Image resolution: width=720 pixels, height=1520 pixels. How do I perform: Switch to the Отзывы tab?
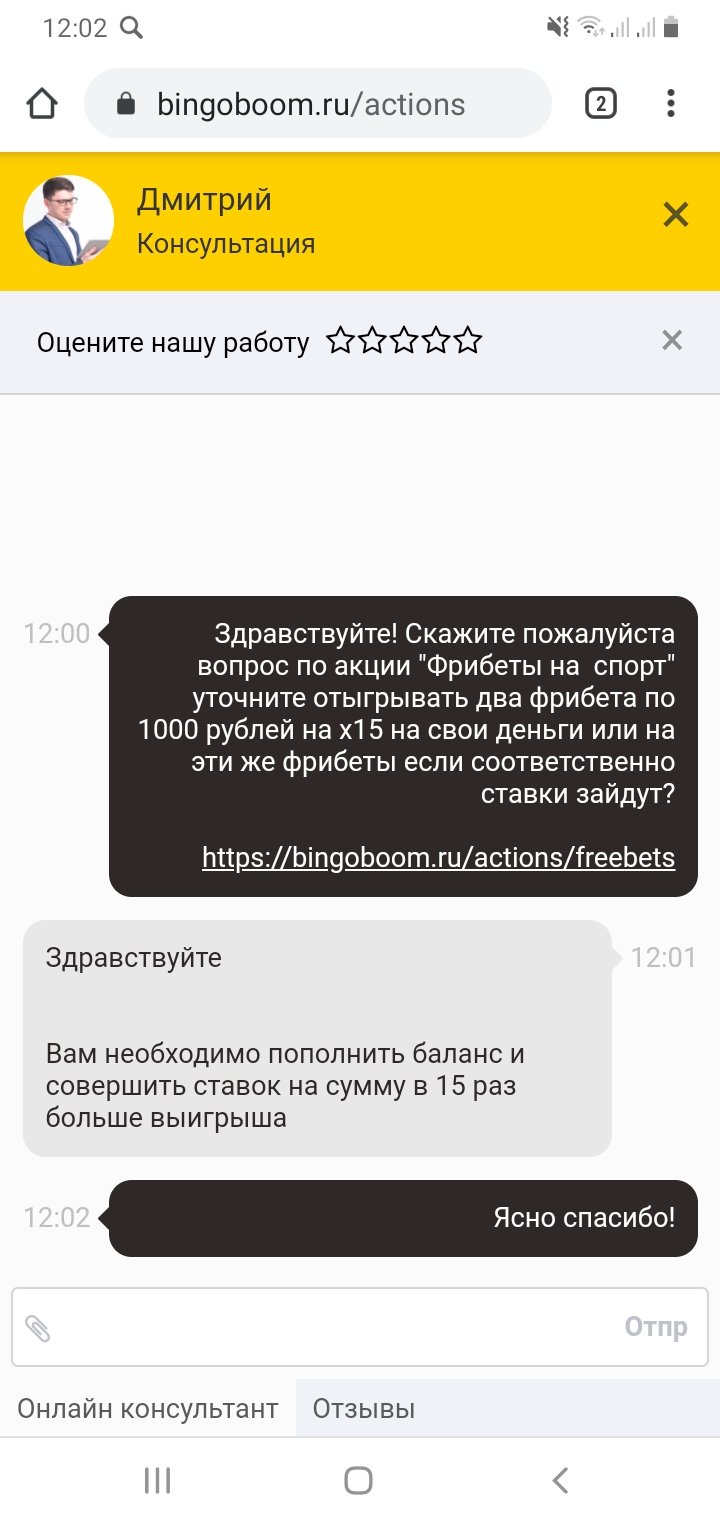coord(363,1409)
